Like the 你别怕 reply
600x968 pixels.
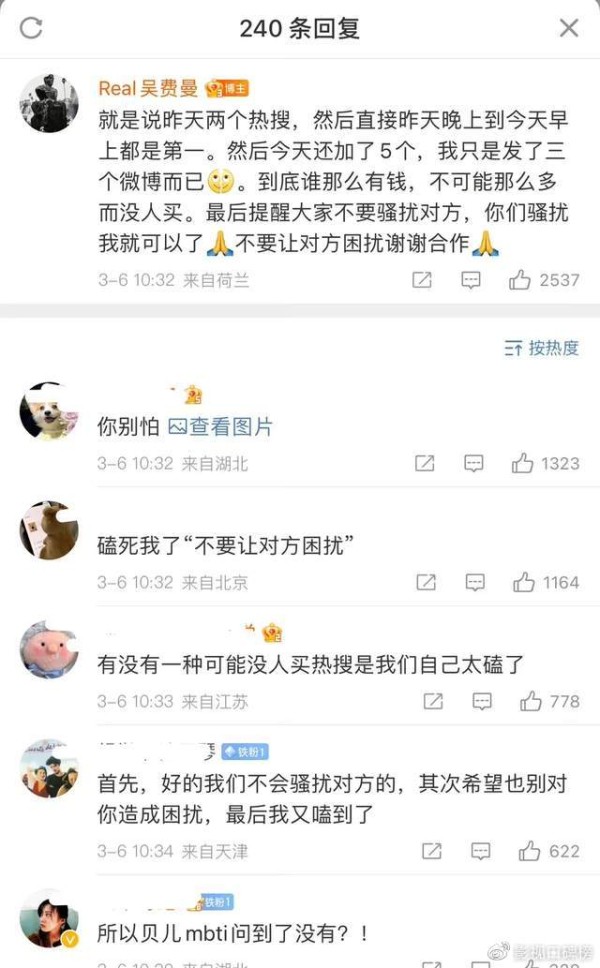[522, 463]
